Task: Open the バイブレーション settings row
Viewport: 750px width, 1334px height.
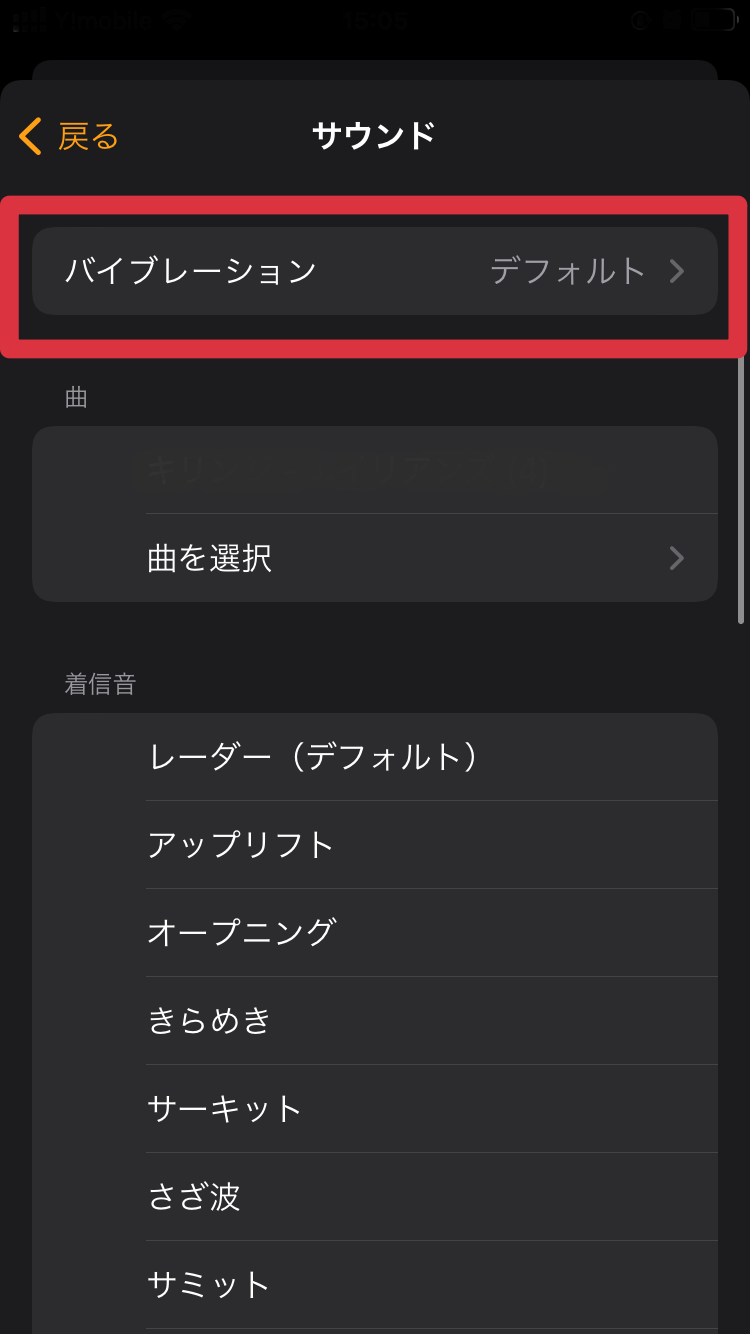Action: click(375, 271)
